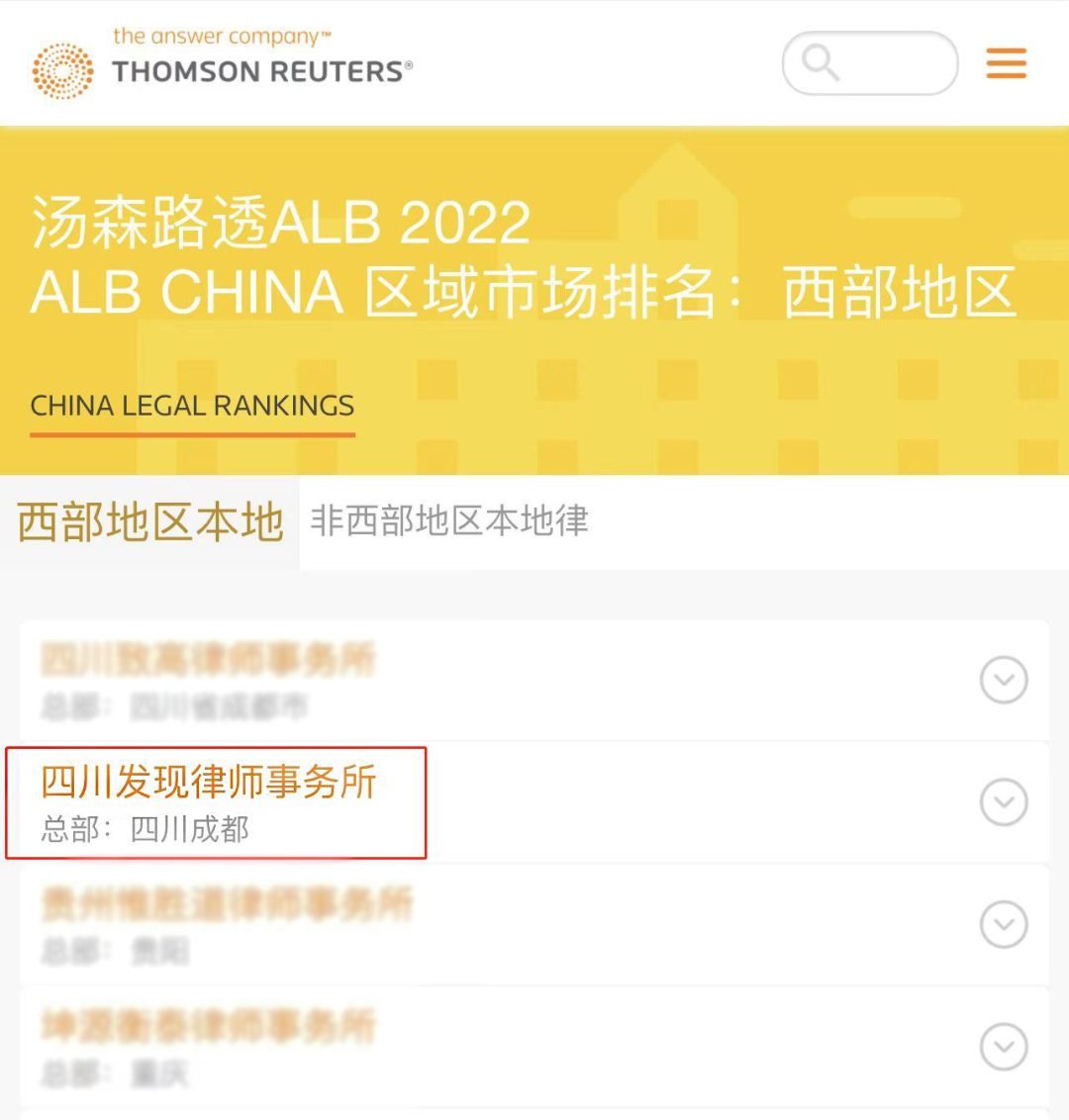Open the search box

tap(869, 64)
